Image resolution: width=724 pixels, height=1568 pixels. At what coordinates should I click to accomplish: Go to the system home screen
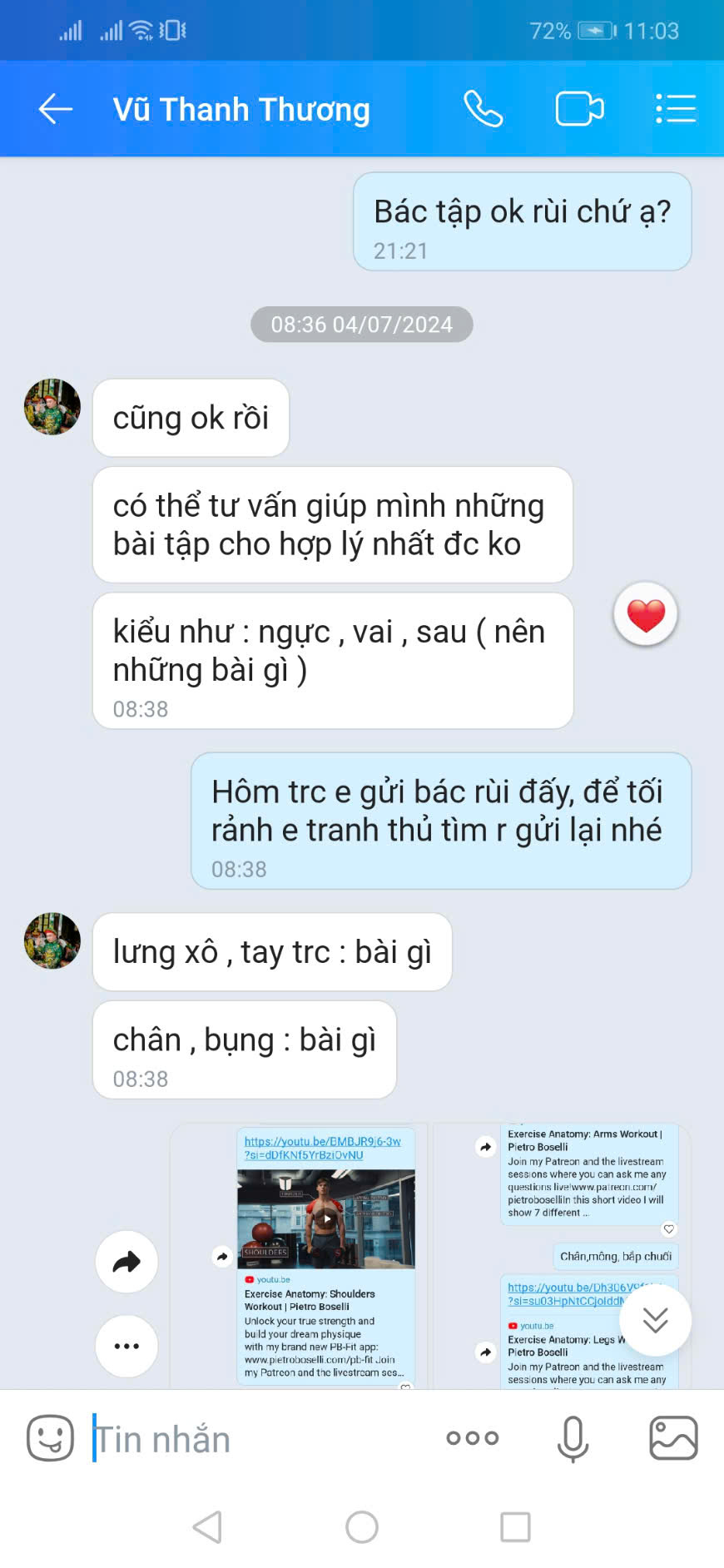pyautogui.click(x=362, y=1527)
